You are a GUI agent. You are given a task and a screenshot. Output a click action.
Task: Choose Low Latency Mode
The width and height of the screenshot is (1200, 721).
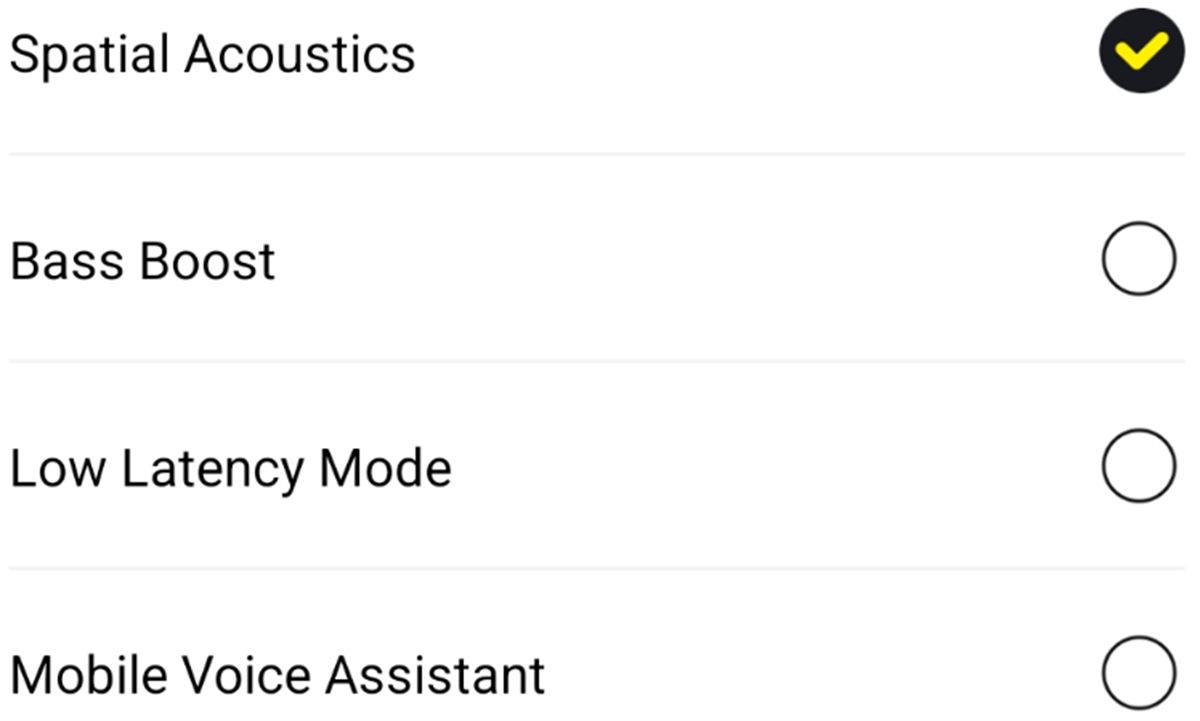coord(1139,466)
